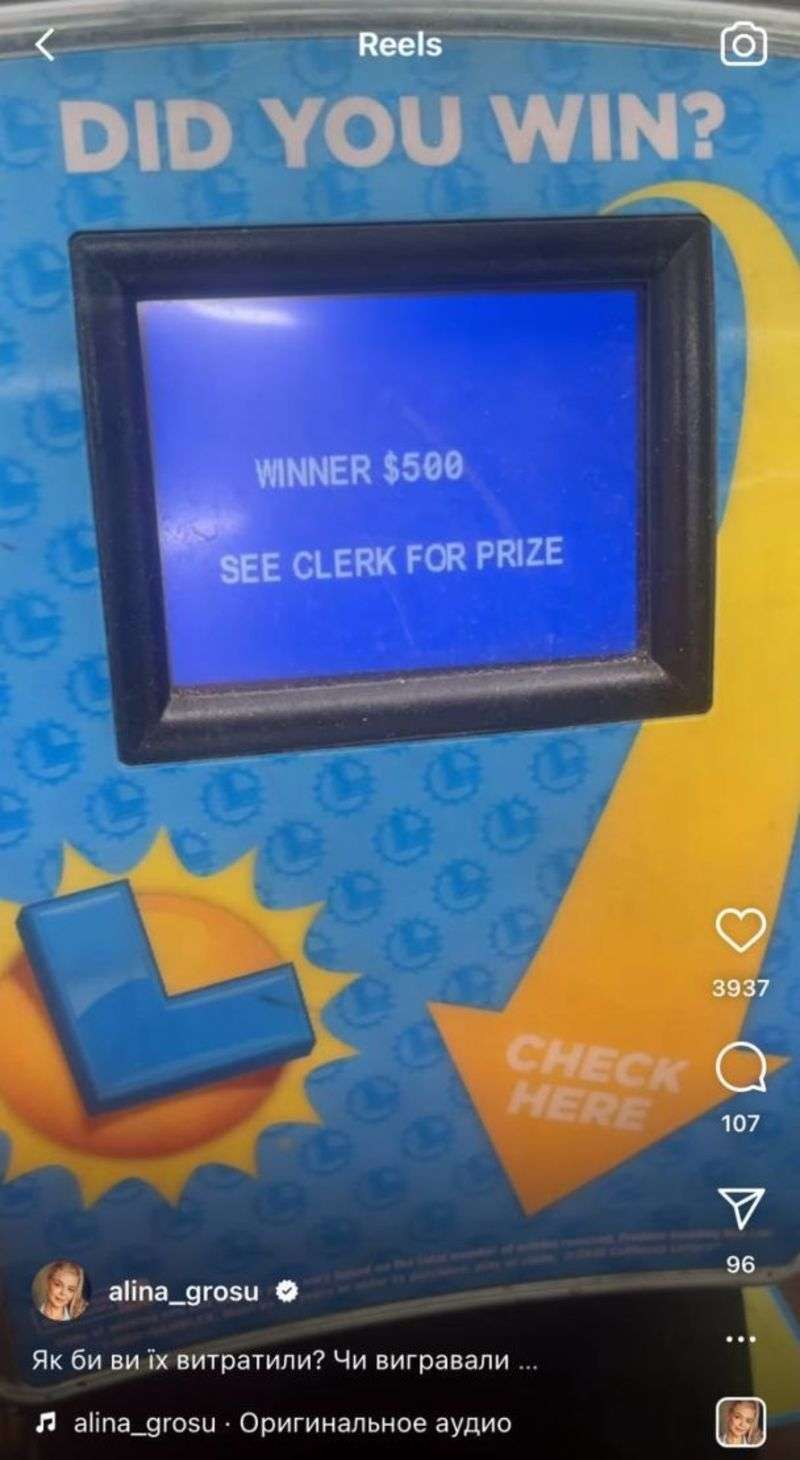Share this reel via the paper plane
Screen dimensions: 800x1460
[x=741, y=1207]
